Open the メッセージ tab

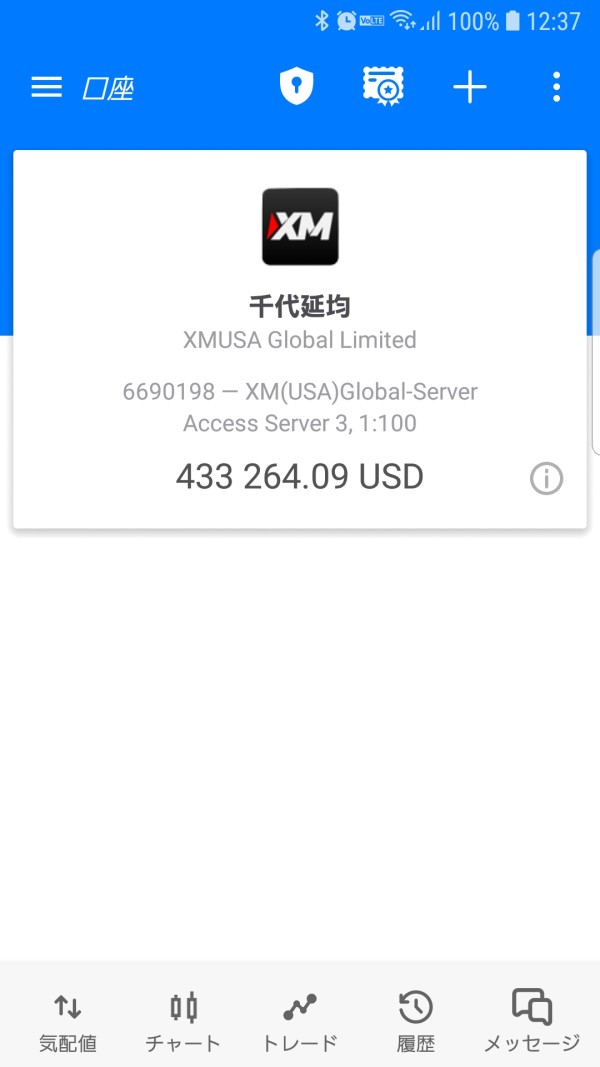[x=532, y=1022]
